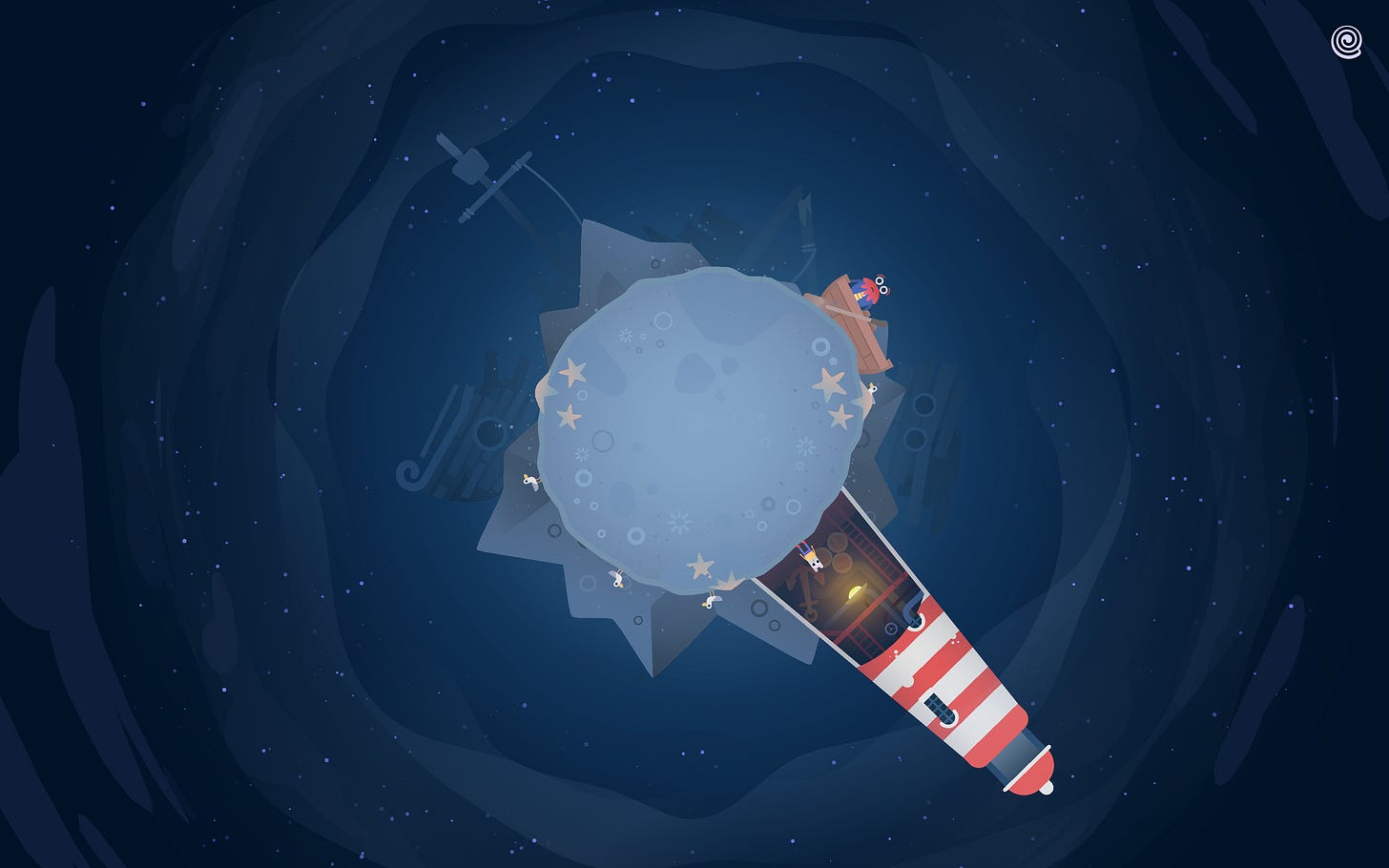Open the spiral menu icon
The image size is (1389, 868).
[1346, 42]
